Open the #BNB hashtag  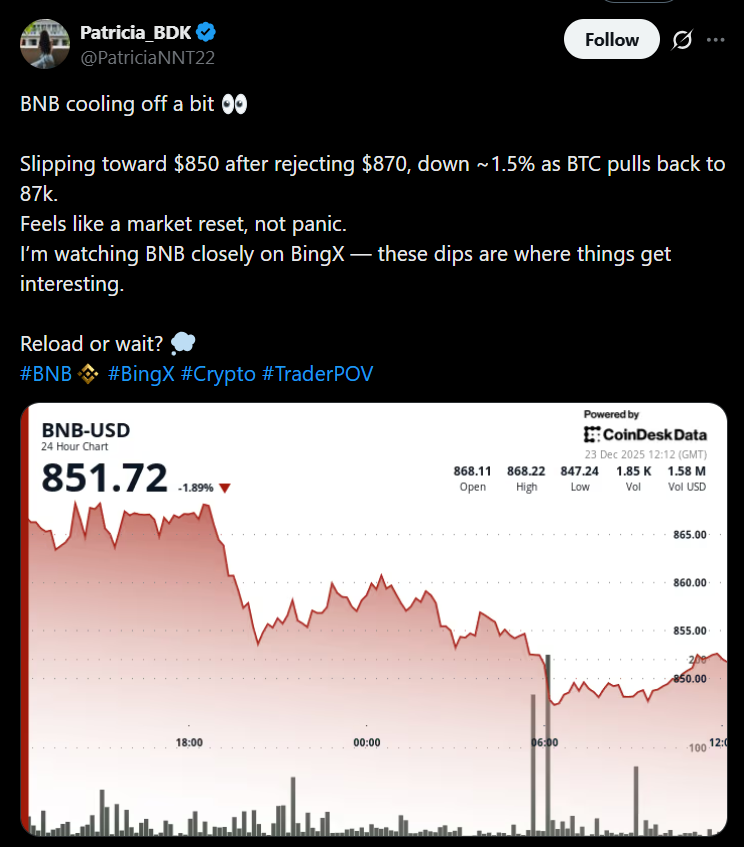46,374
